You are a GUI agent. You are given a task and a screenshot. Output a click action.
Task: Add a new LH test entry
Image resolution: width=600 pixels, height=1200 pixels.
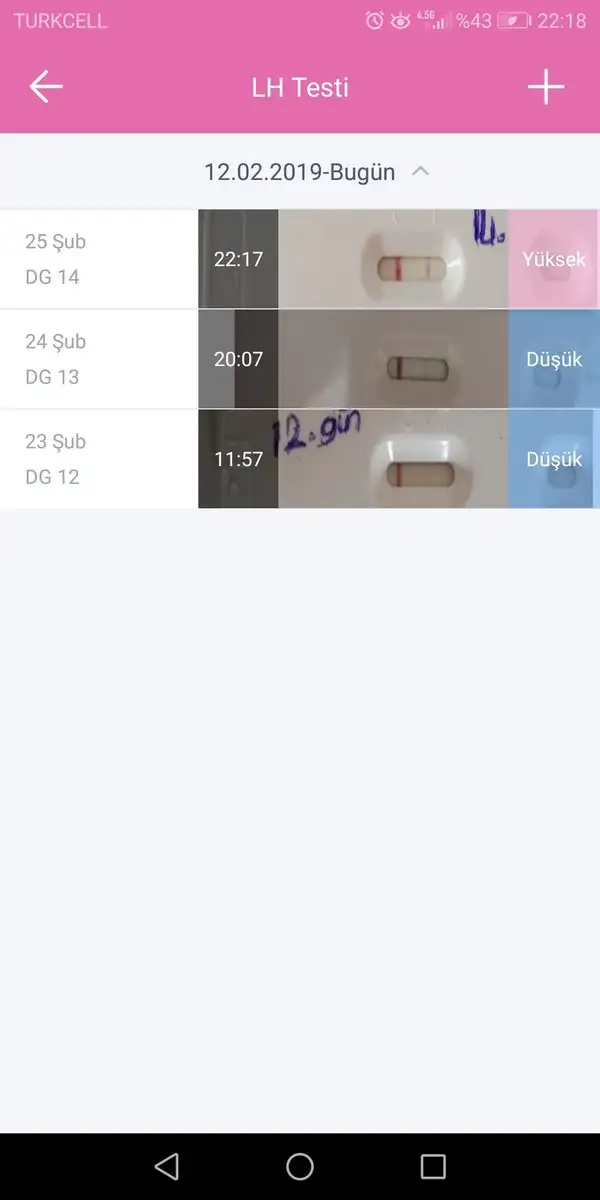tap(546, 87)
